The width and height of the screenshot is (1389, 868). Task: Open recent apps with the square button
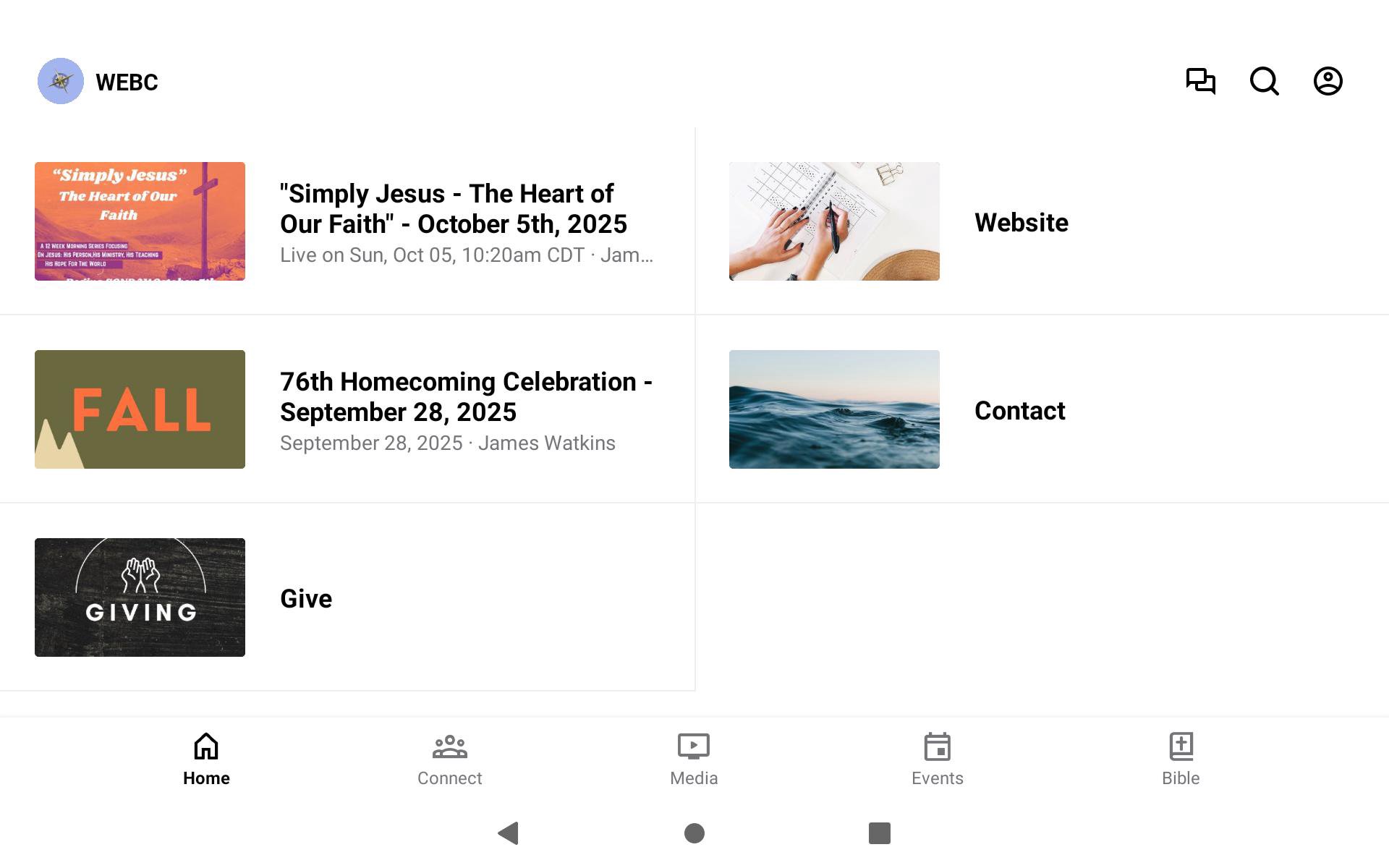coord(879,833)
